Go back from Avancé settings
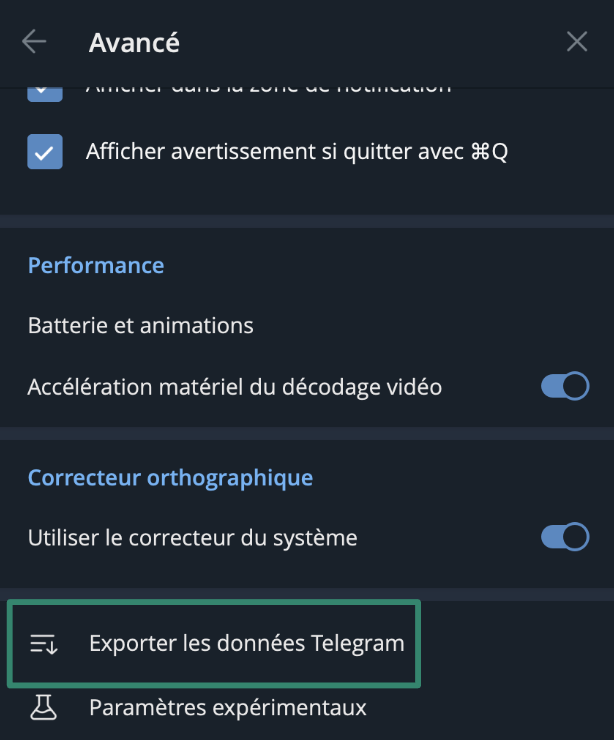614x740 pixels. click(34, 41)
